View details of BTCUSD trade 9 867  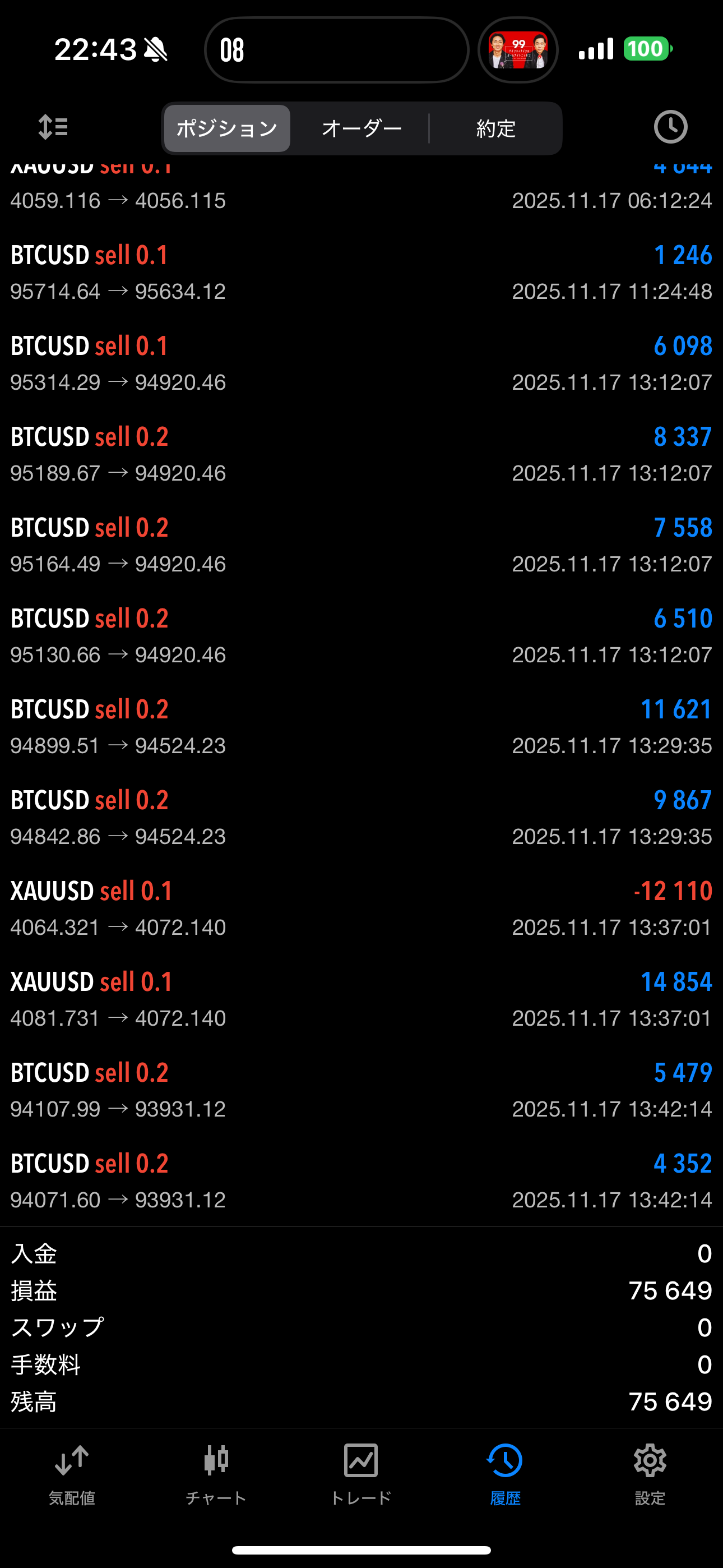[x=361, y=818]
